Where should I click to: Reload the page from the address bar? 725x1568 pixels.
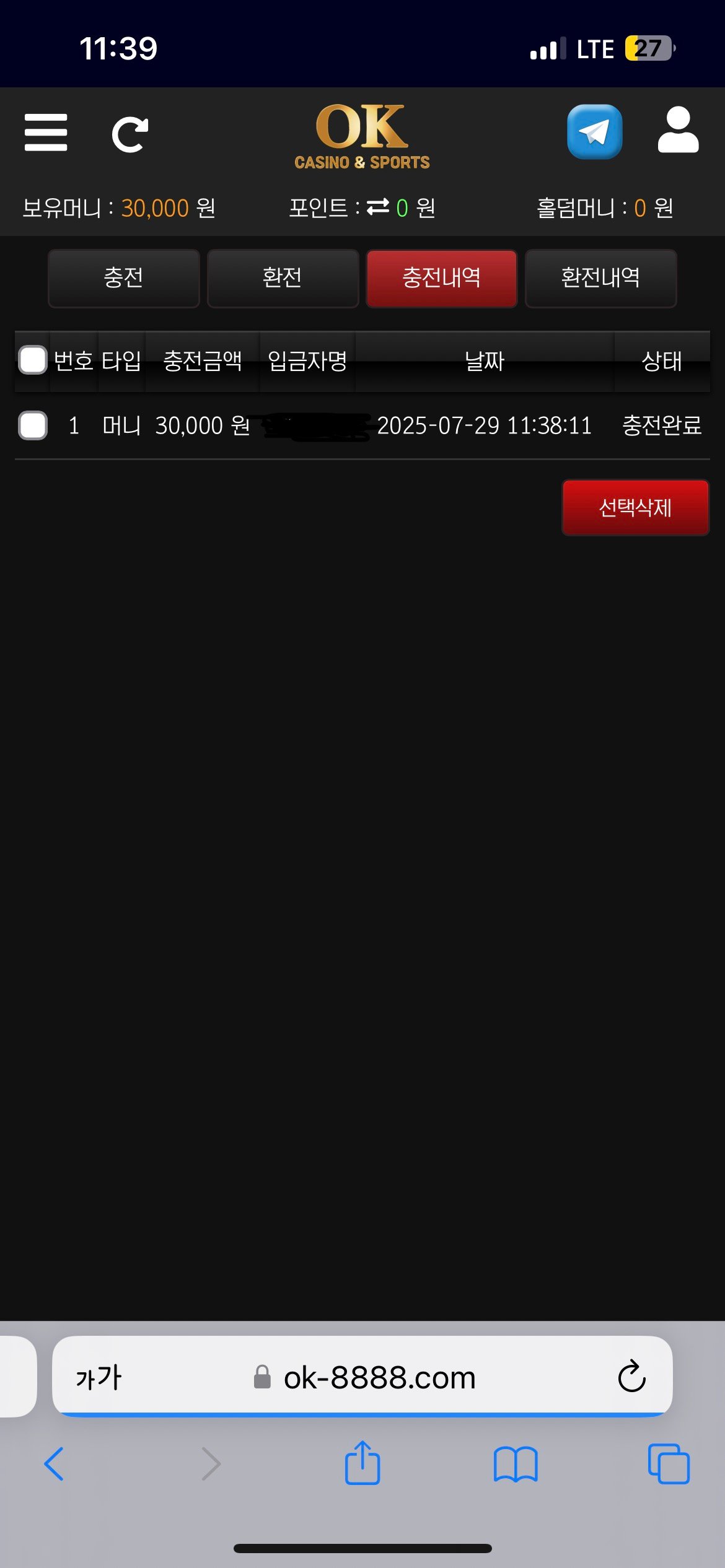coord(631,1377)
